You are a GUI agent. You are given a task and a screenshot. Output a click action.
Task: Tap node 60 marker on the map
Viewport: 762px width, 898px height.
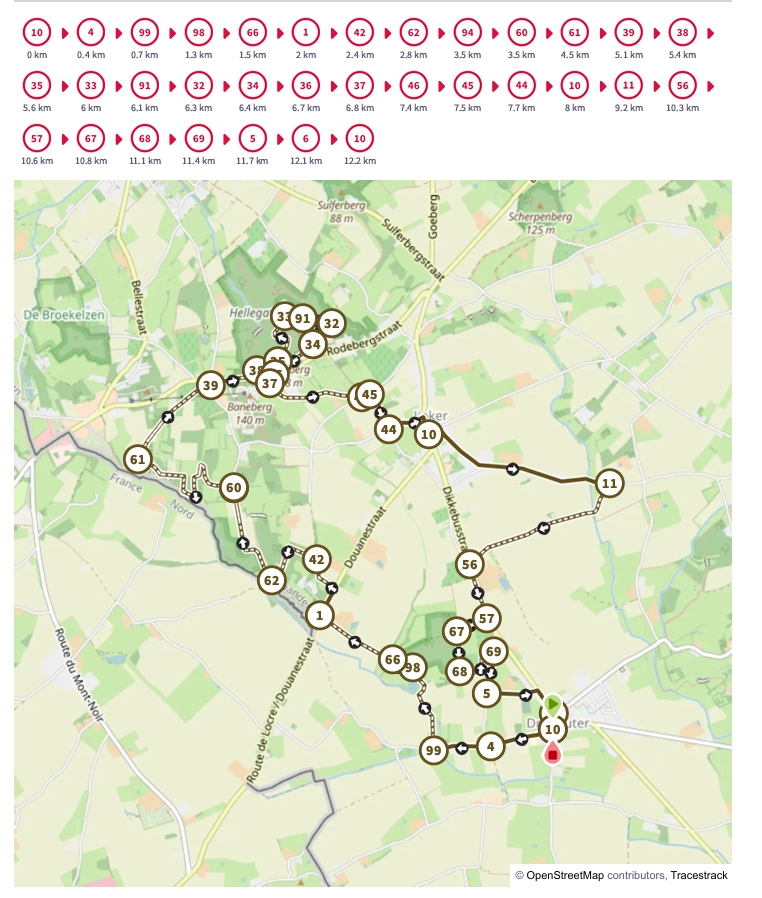tap(234, 488)
